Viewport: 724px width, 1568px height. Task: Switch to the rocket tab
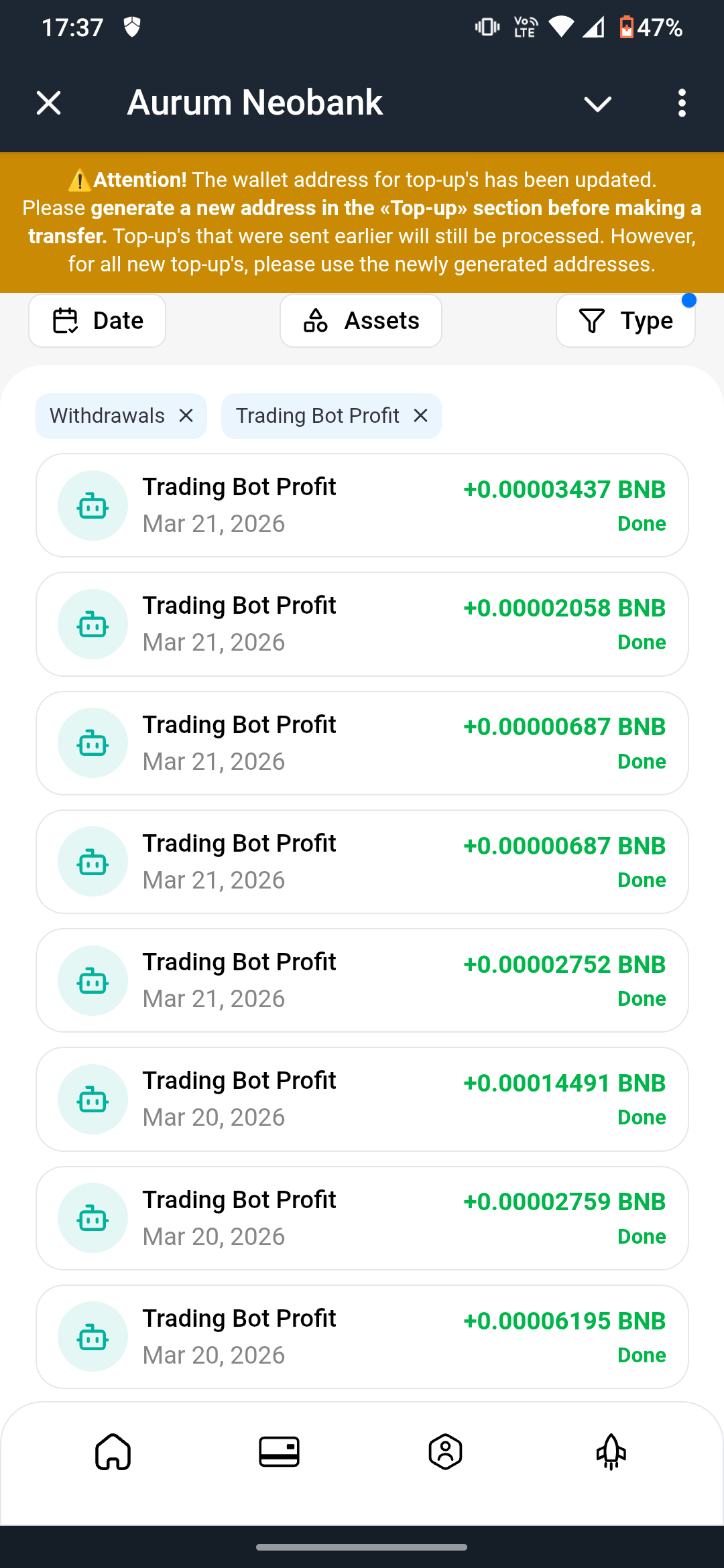tap(611, 1452)
